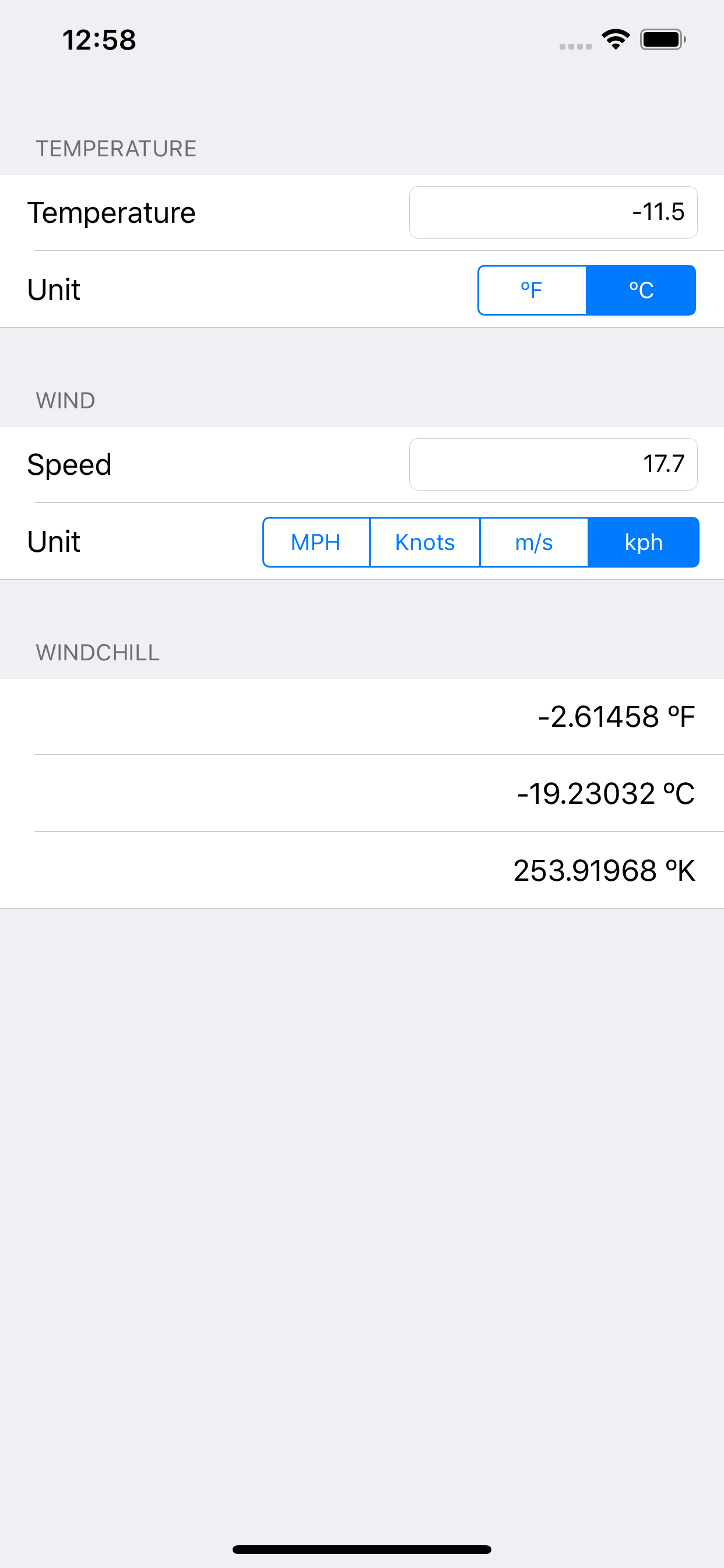Click the TEMPERATURE section header

click(116, 148)
